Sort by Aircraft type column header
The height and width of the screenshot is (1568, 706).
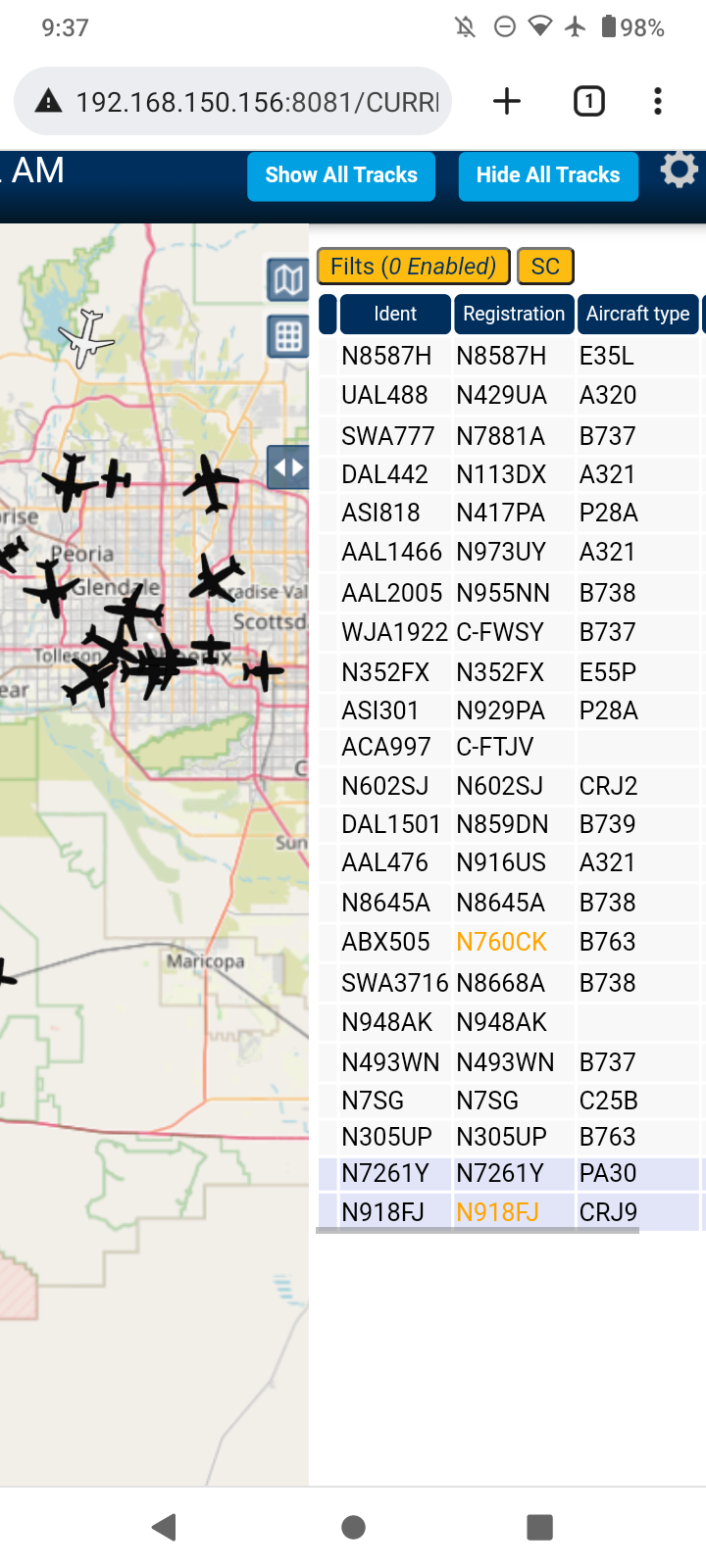click(x=638, y=314)
